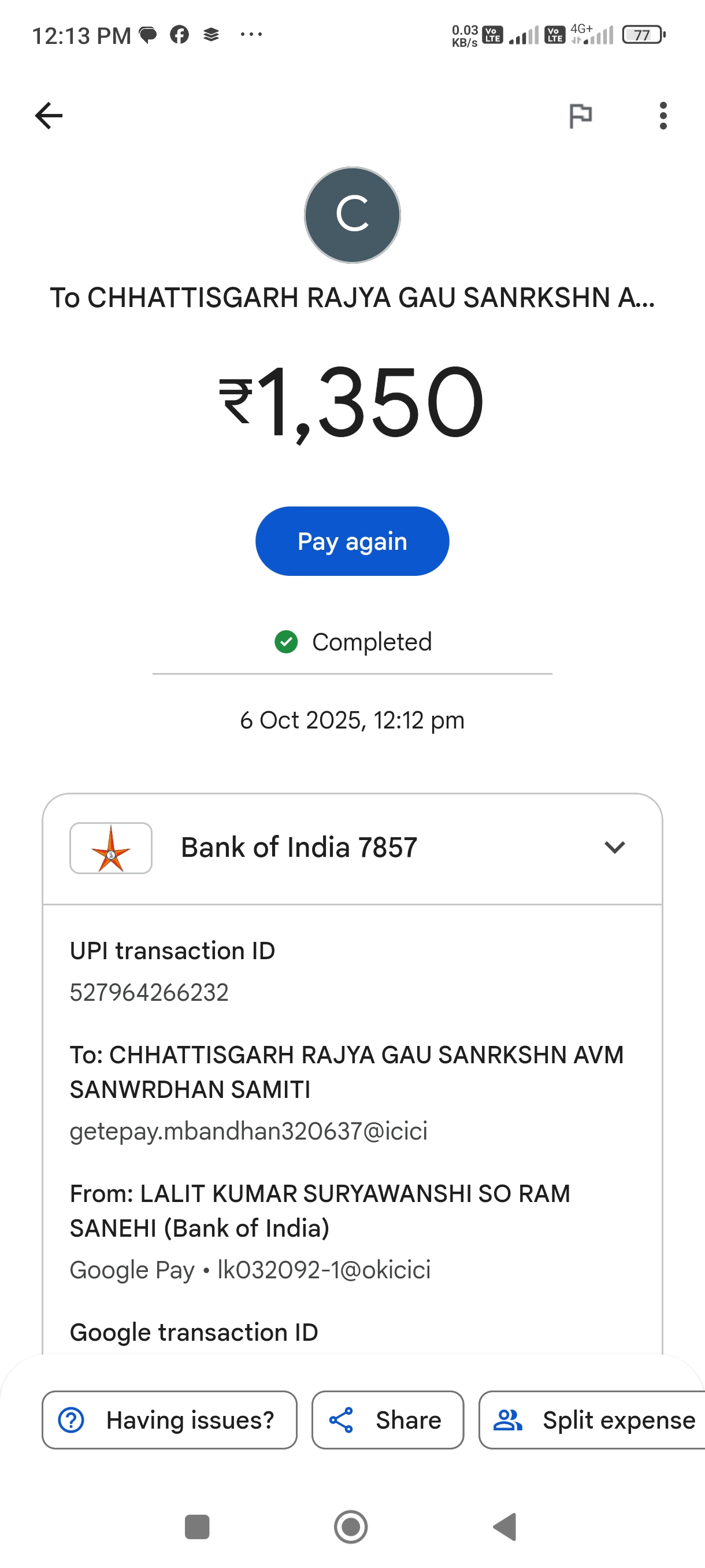This screenshot has height=1568, width=705.
Task: Expand the Bank of India 7857 details
Action: point(614,847)
